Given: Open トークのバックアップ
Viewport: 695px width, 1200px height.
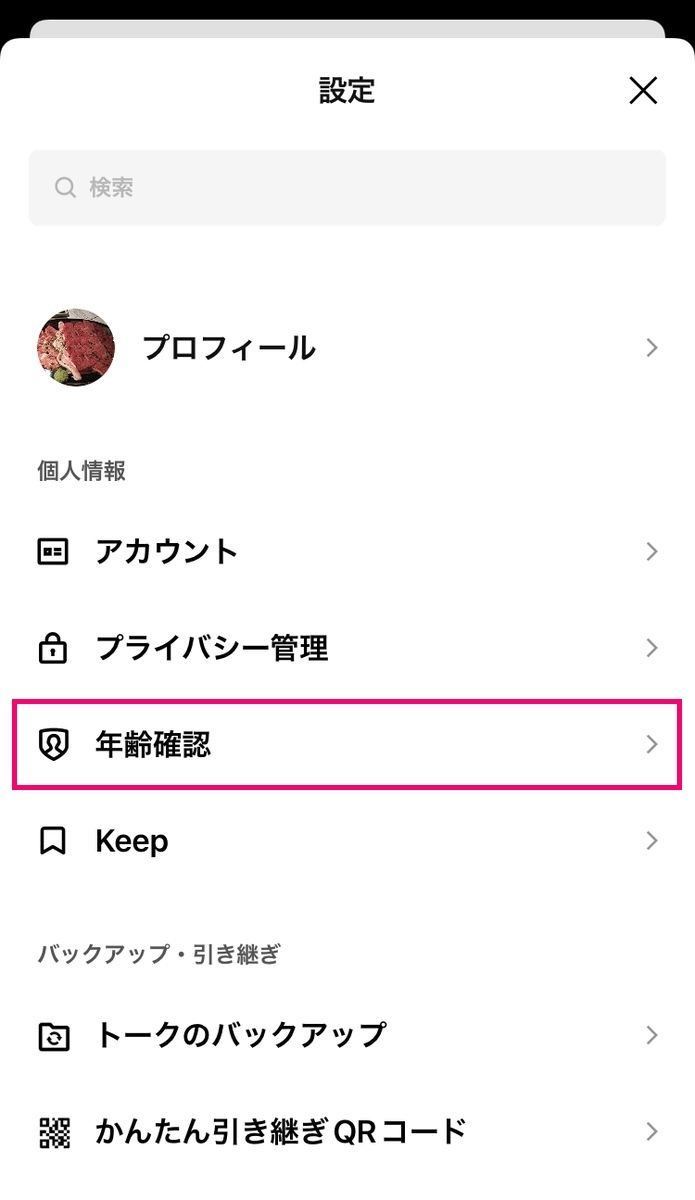Looking at the screenshot, I should (347, 1035).
